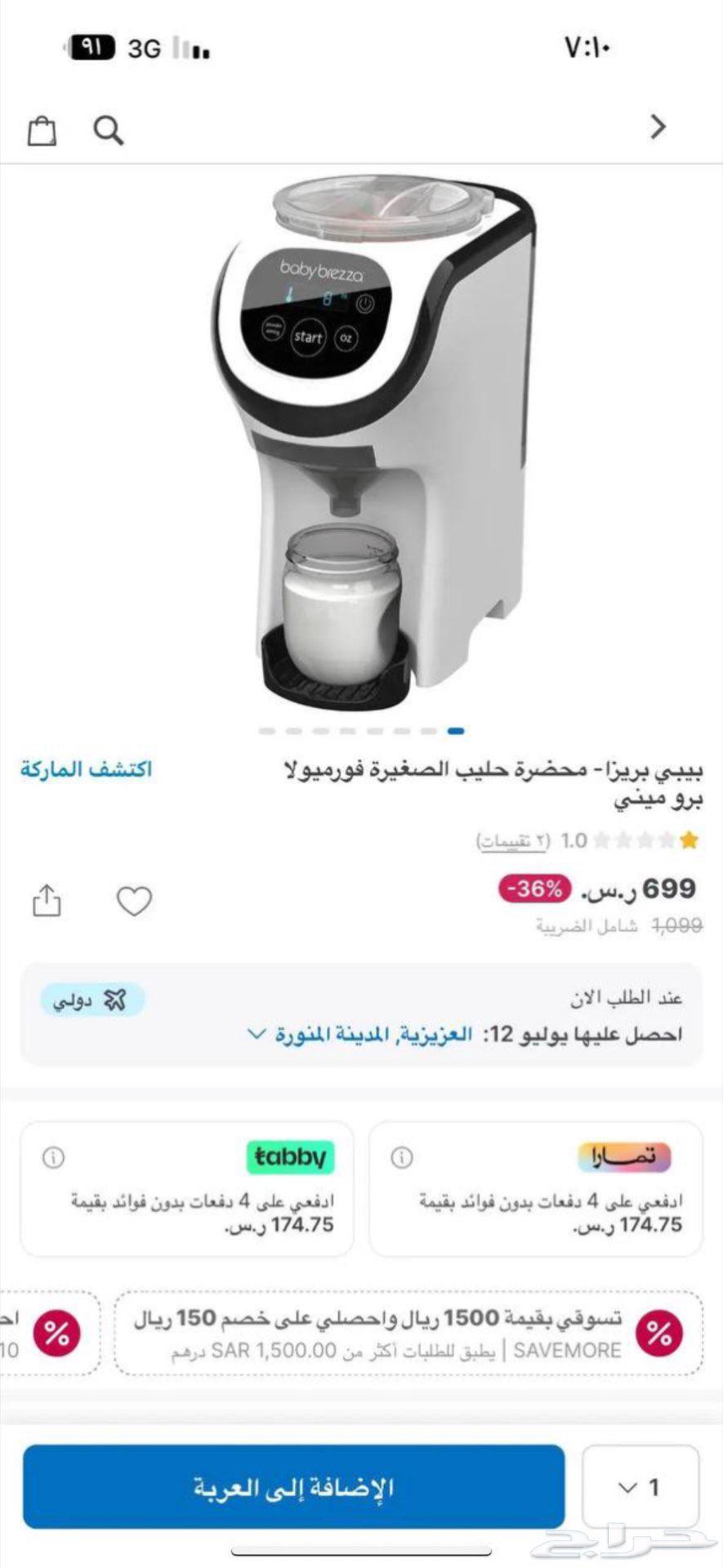Tap the back arrow at the top

coord(658,127)
